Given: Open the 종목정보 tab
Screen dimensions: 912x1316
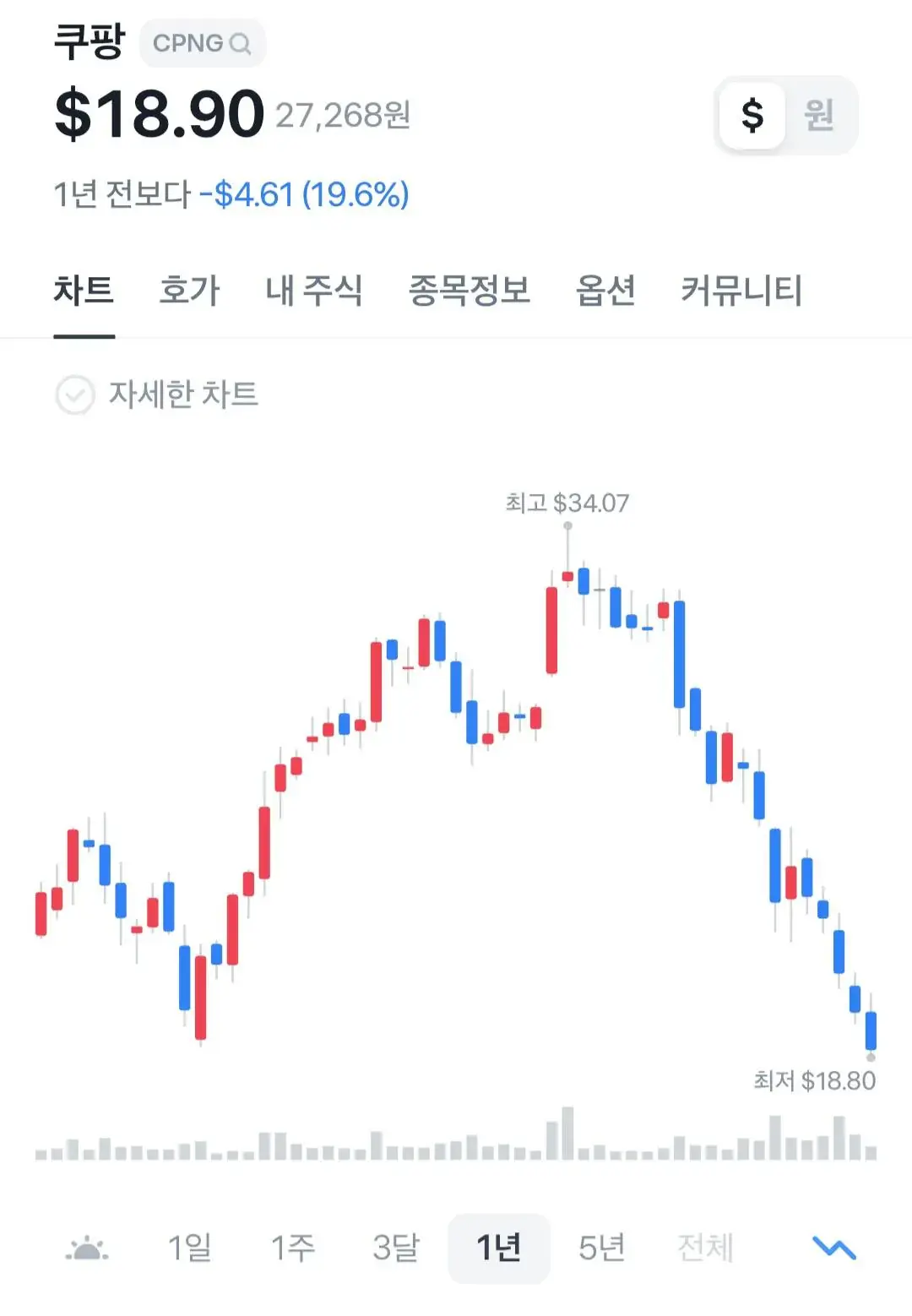Looking at the screenshot, I should click(470, 291).
